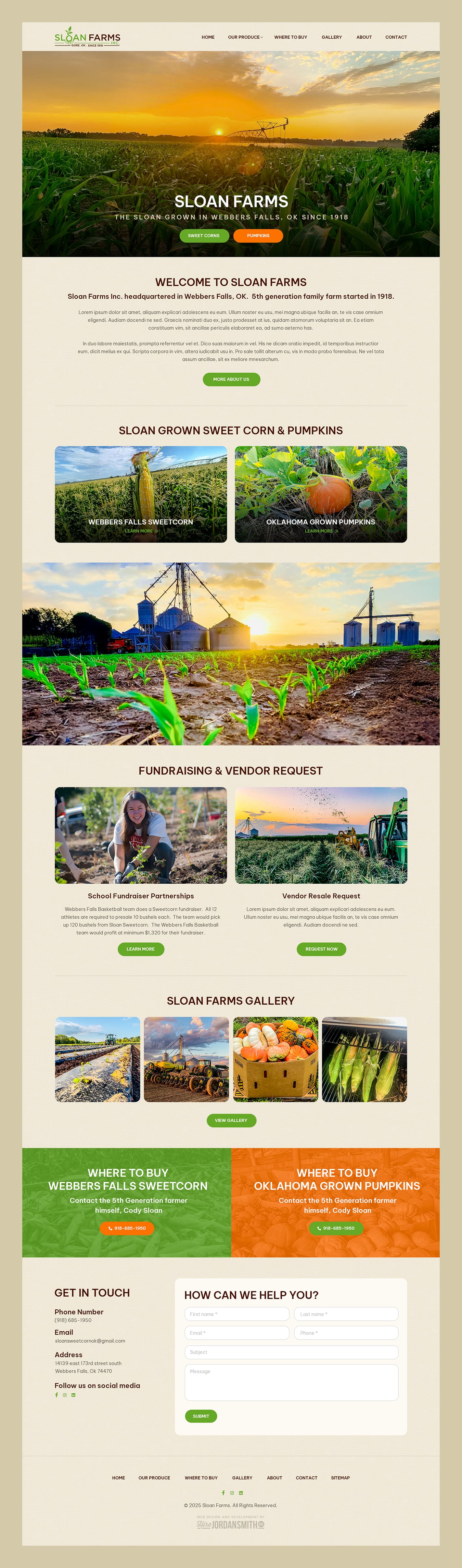Viewport: 462px width, 1568px height.
Task: Open the Gallery page from header
Action: point(331,37)
